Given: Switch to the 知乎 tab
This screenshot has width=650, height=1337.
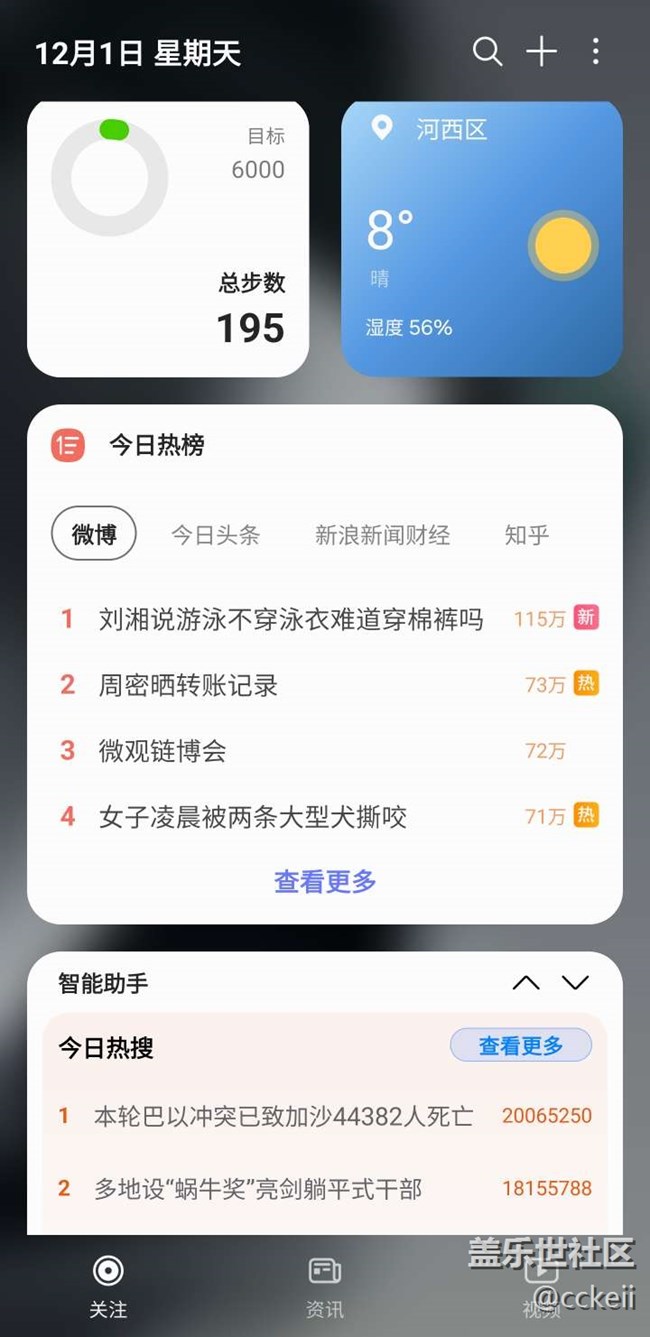Looking at the screenshot, I should coord(527,535).
